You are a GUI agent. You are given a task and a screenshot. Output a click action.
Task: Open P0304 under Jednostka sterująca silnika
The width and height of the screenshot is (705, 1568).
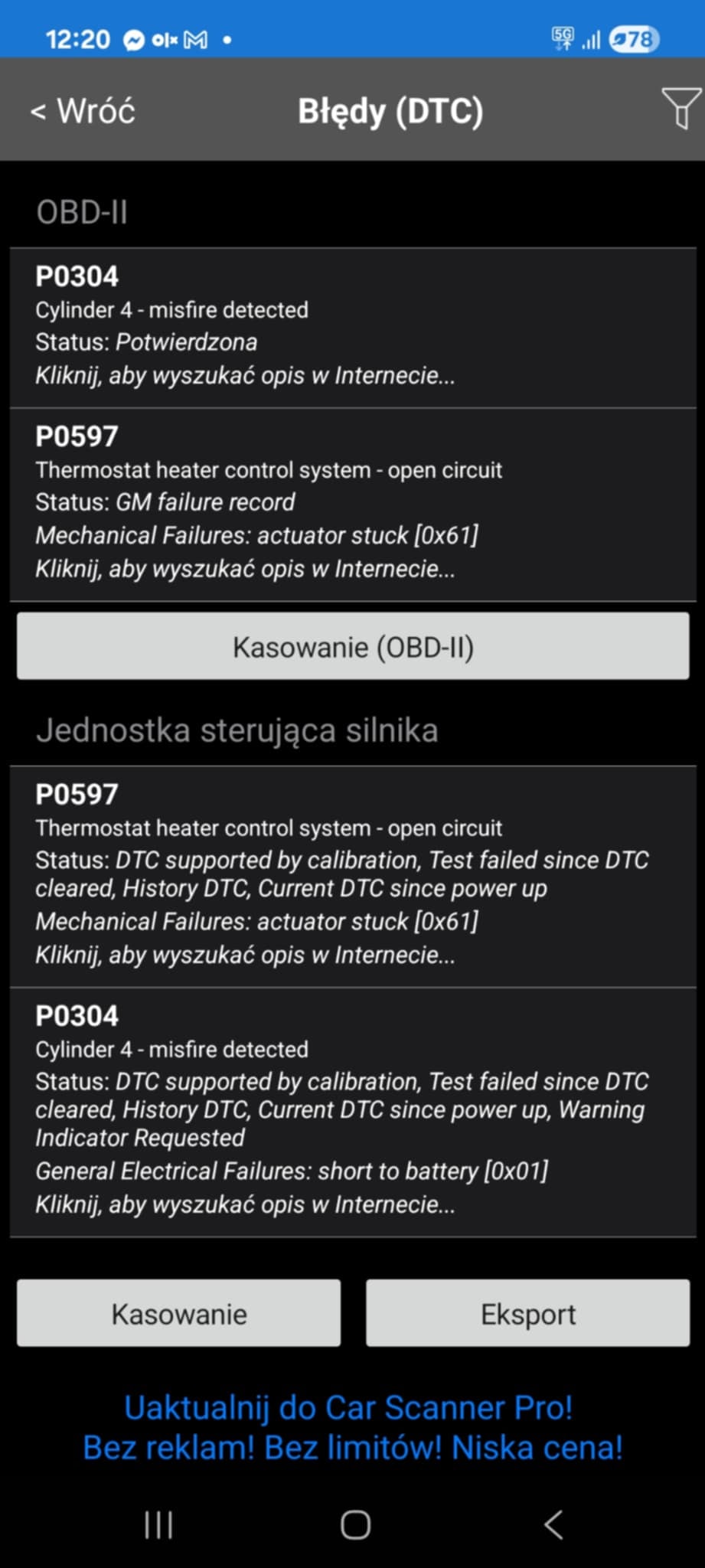[352, 1111]
